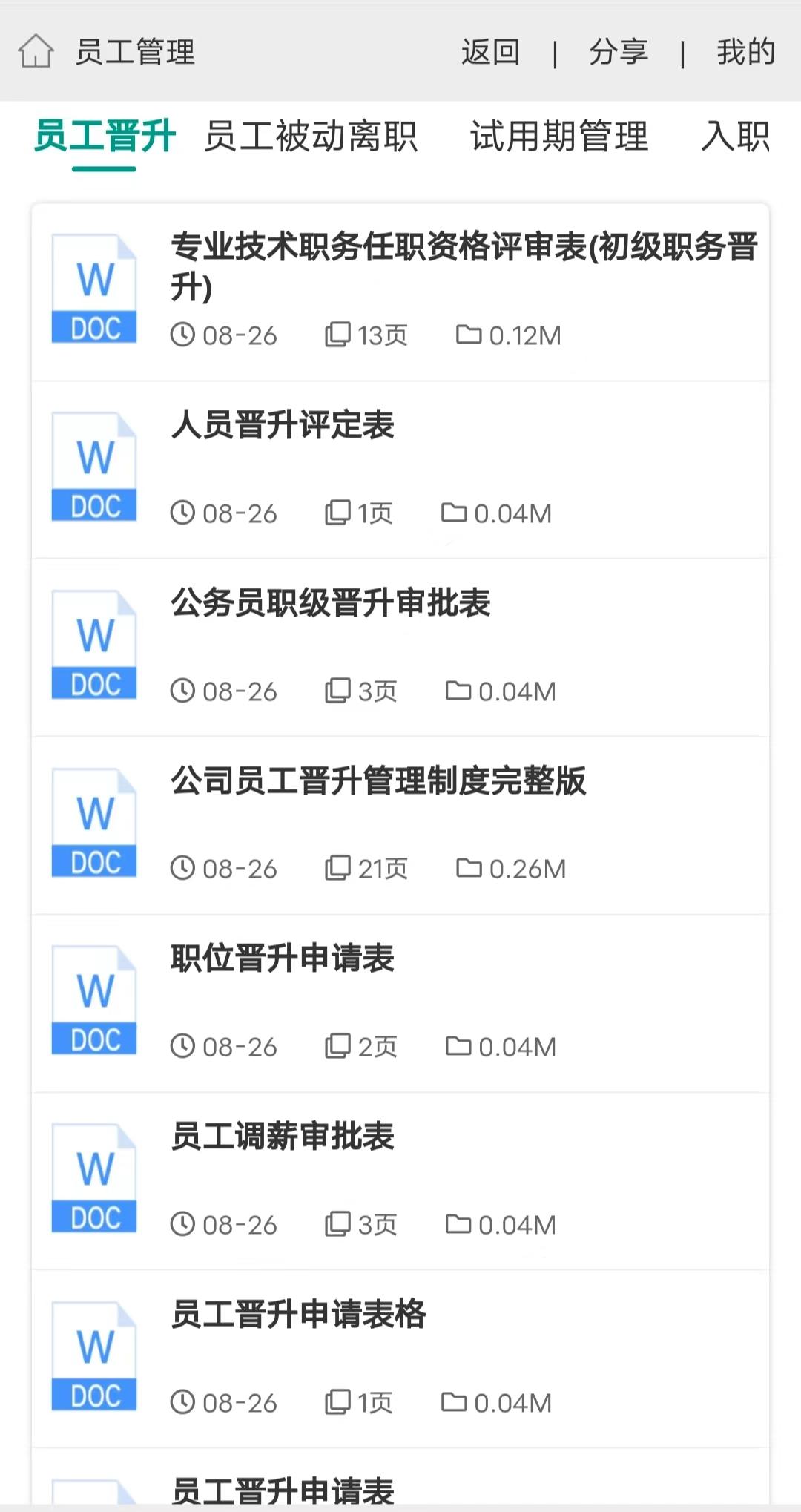Switch to the 员工被动离职 tab
Screen dimensions: 801x1512
pyautogui.click(x=311, y=138)
